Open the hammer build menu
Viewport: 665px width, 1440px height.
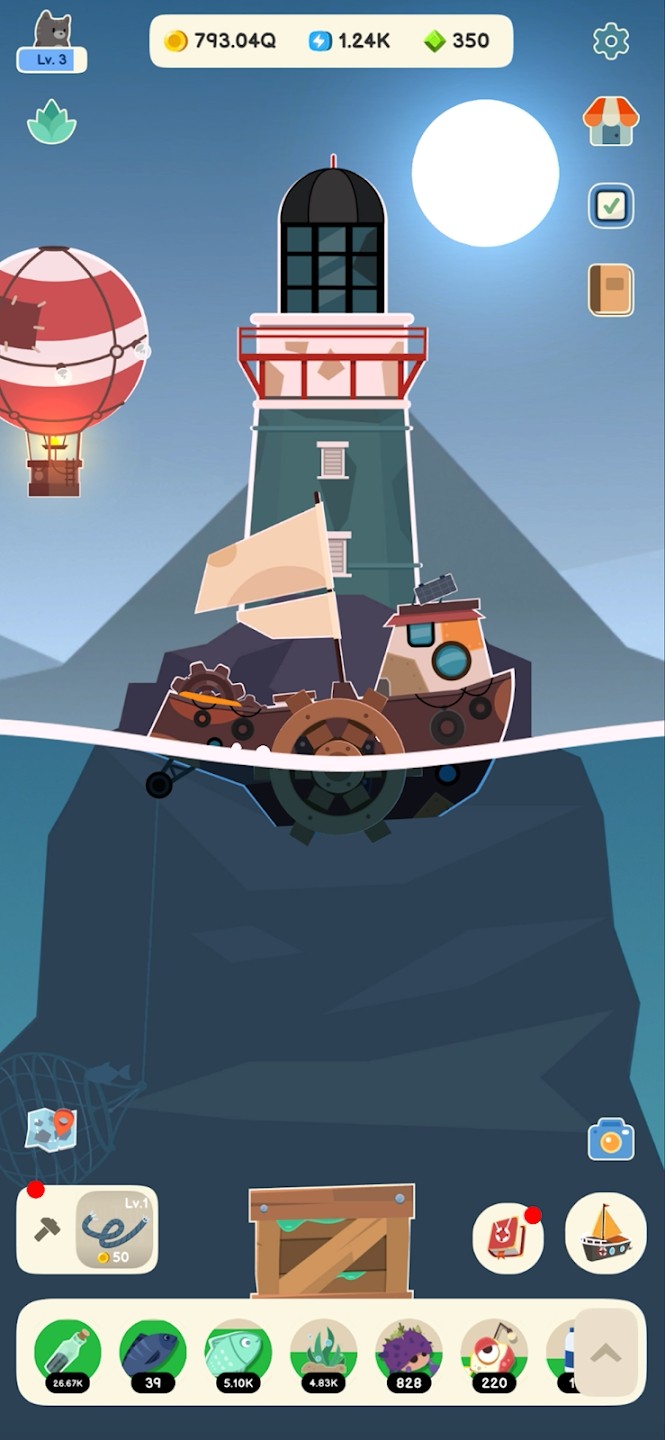pos(47,1229)
